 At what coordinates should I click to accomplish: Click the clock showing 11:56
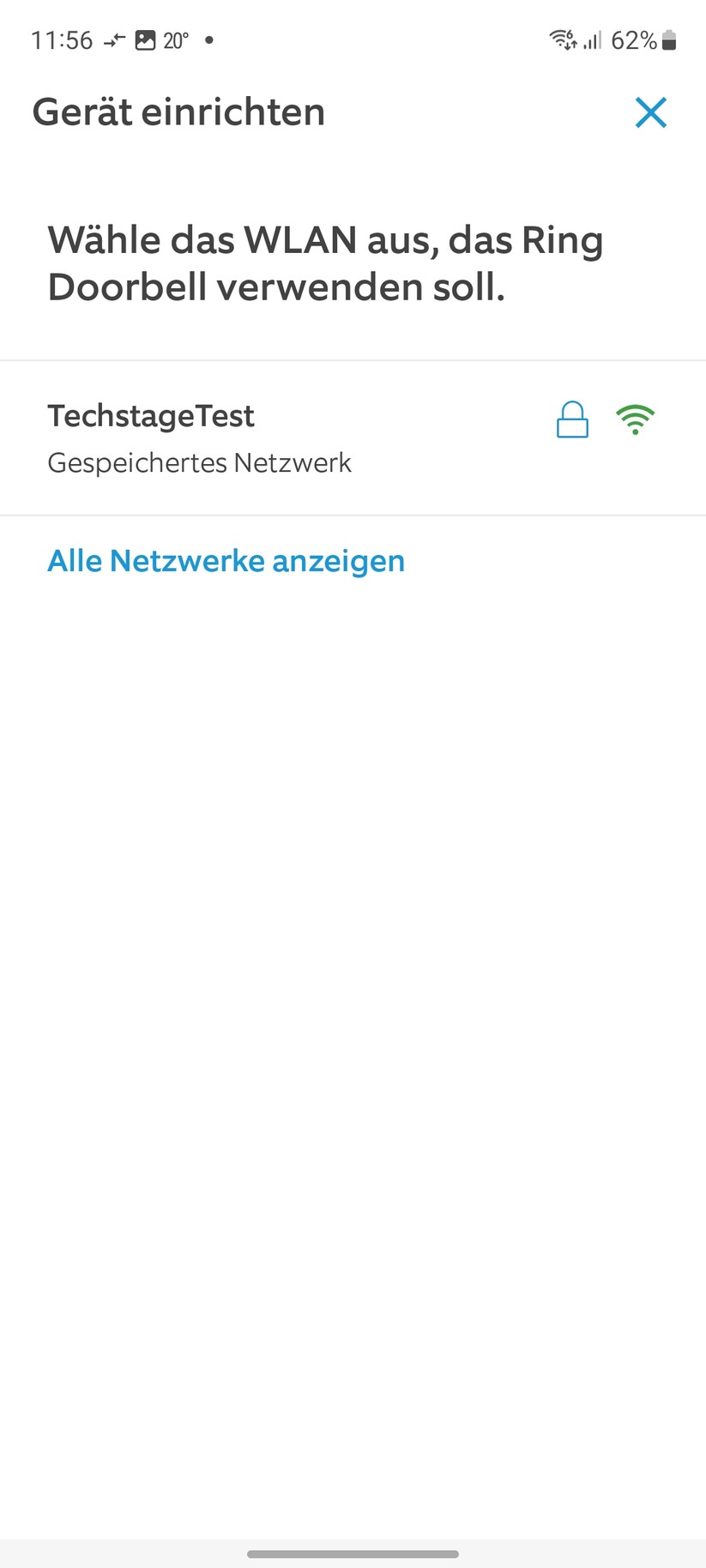60,39
